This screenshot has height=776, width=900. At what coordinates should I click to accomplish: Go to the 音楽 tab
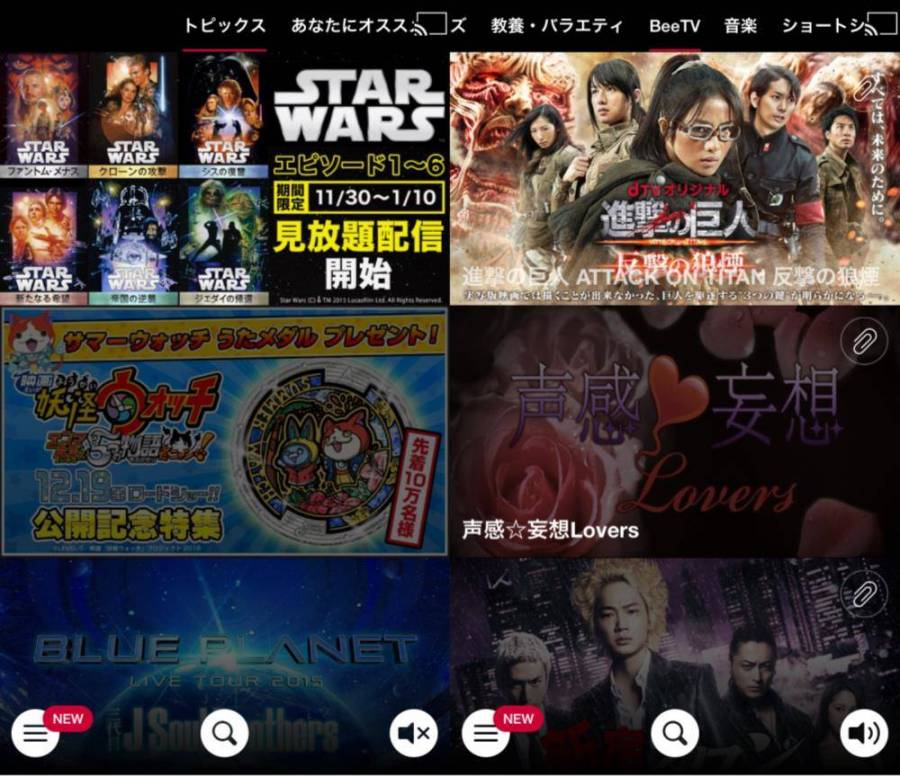click(740, 26)
